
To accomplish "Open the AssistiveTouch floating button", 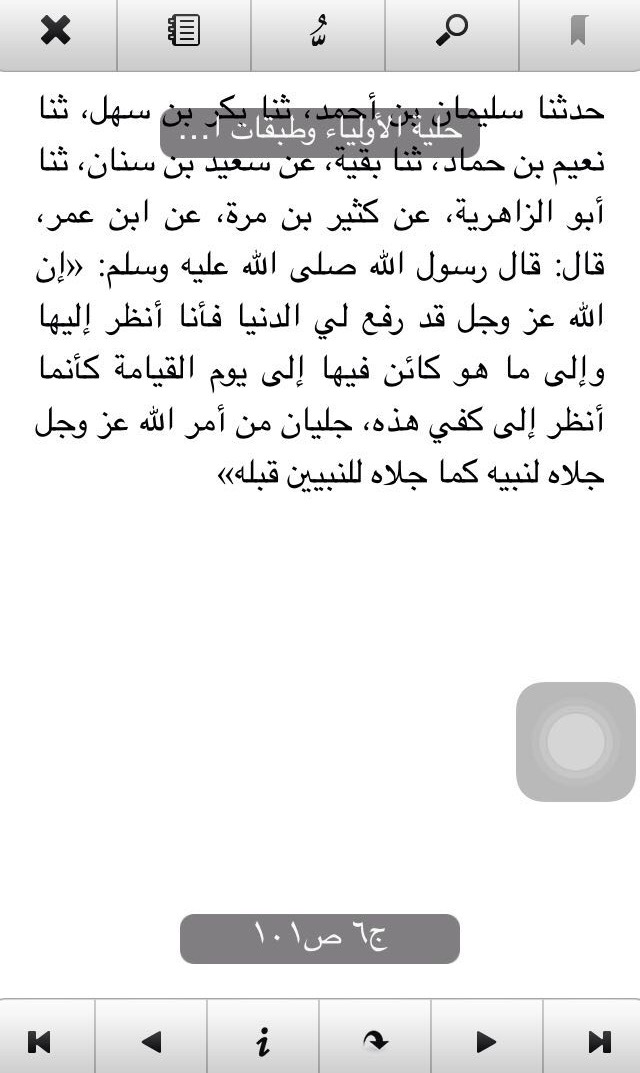I will point(576,742).
